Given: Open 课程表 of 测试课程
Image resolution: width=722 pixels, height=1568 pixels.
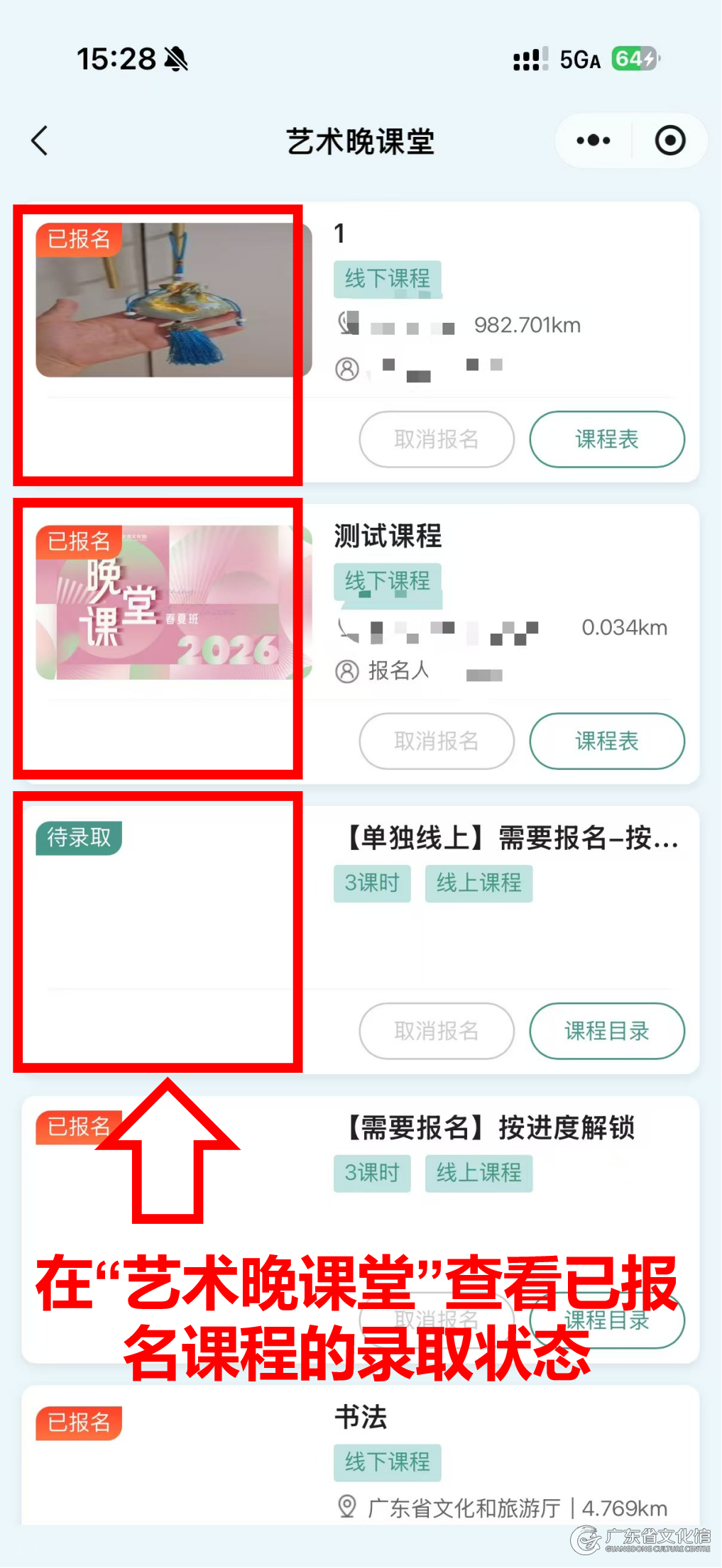Looking at the screenshot, I should click(606, 741).
